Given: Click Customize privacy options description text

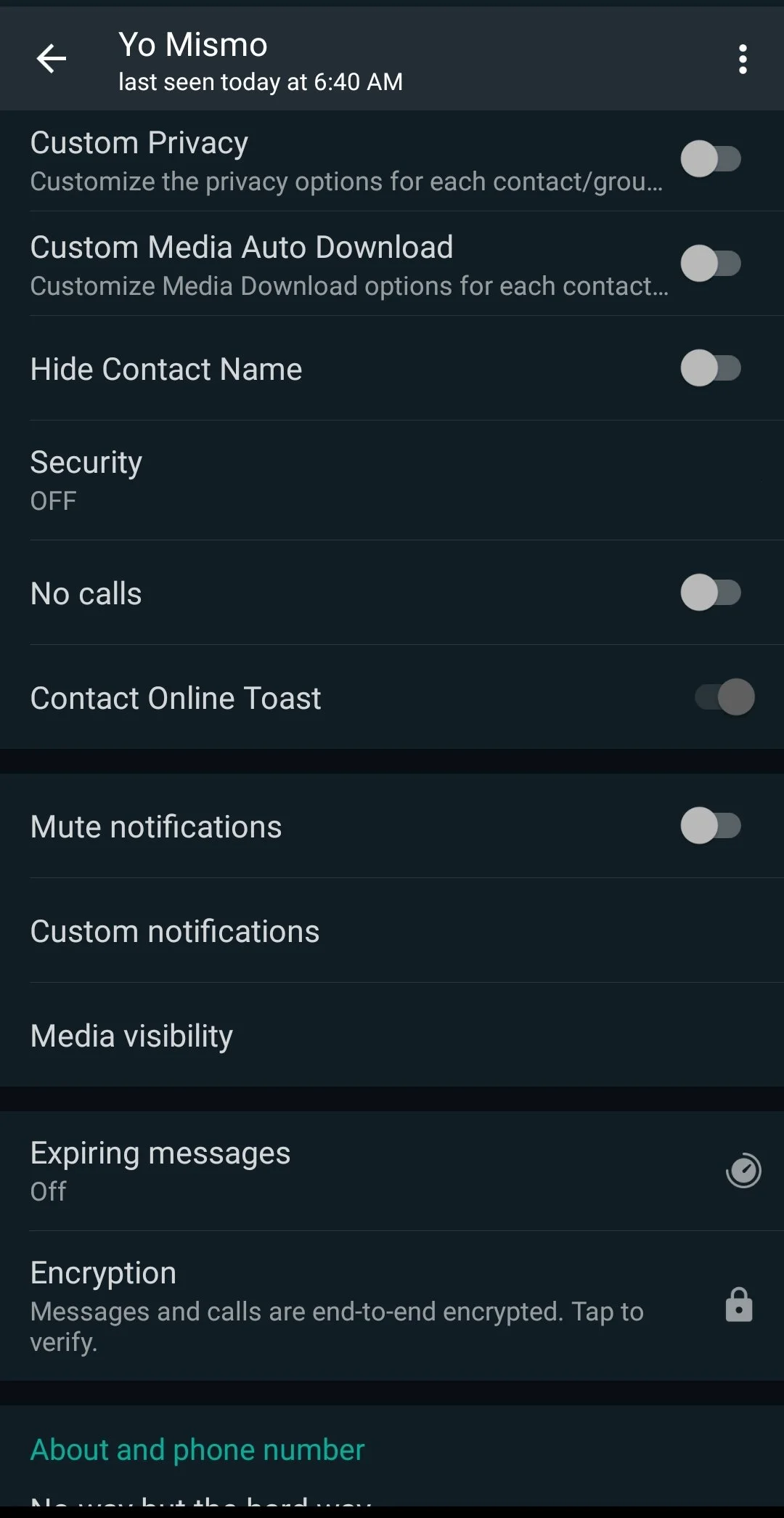Looking at the screenshot, I should point(346,181).
